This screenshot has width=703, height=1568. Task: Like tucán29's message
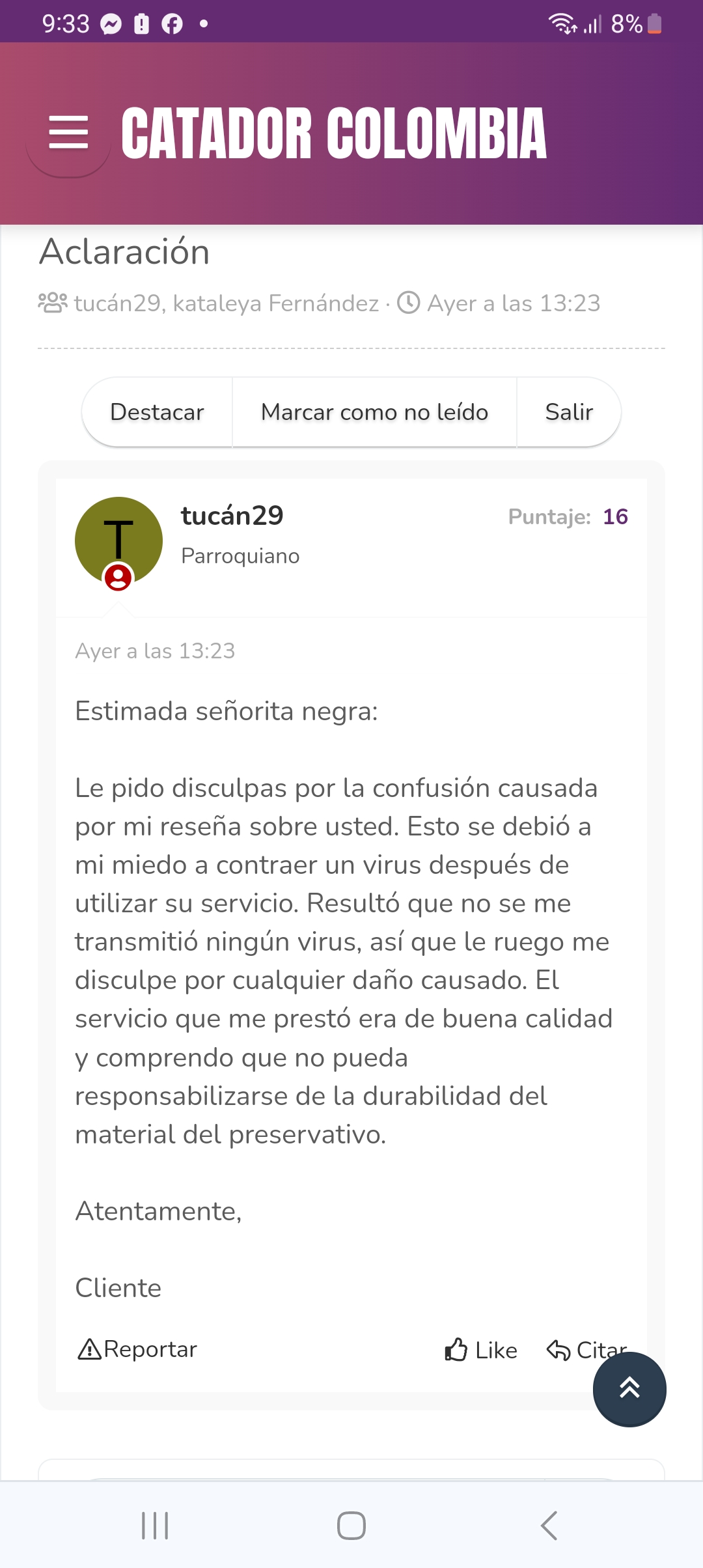pyautogui.click(x=480, y=1351)
